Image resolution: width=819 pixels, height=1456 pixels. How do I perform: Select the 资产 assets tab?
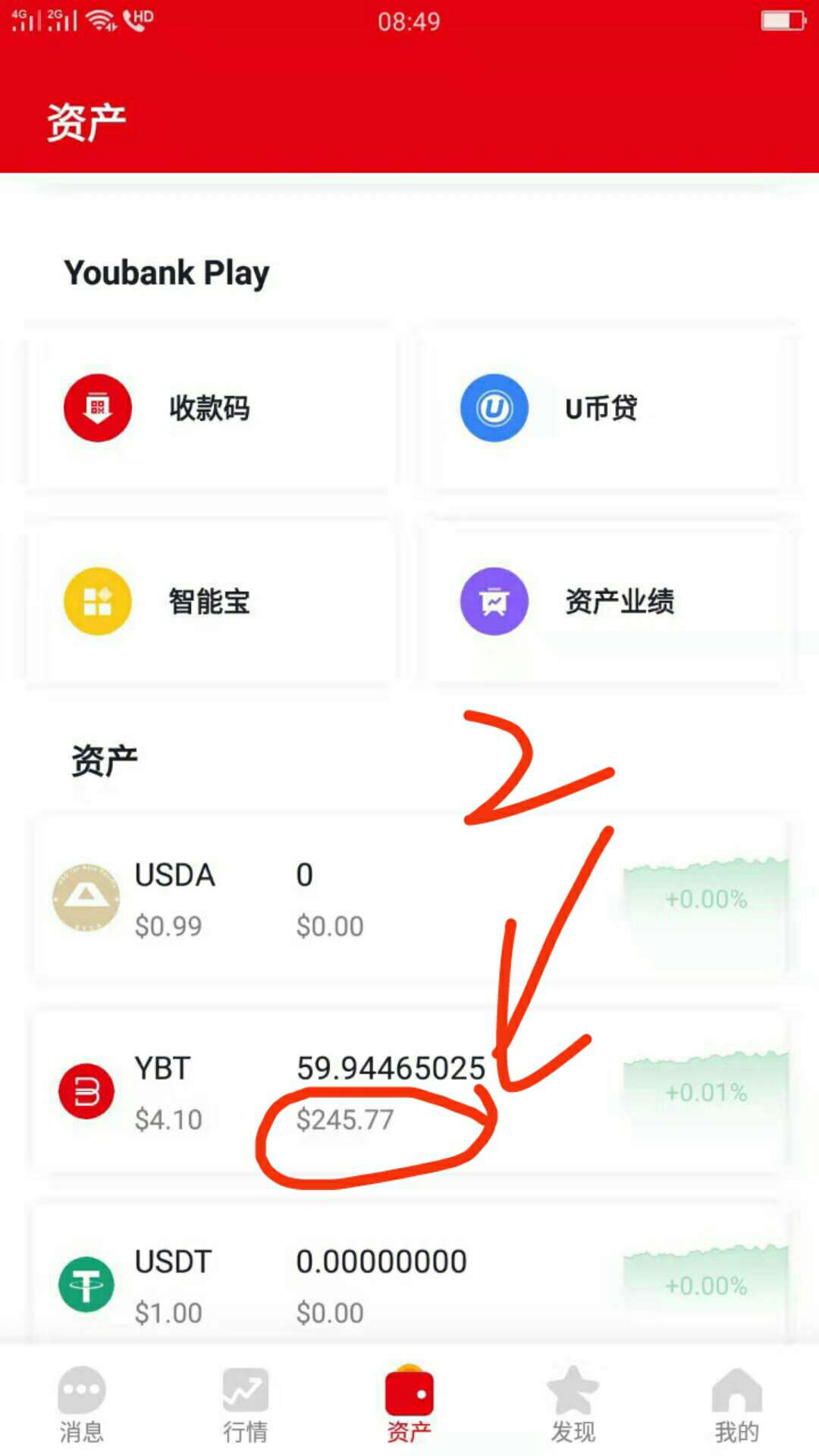click(409, 1404)
